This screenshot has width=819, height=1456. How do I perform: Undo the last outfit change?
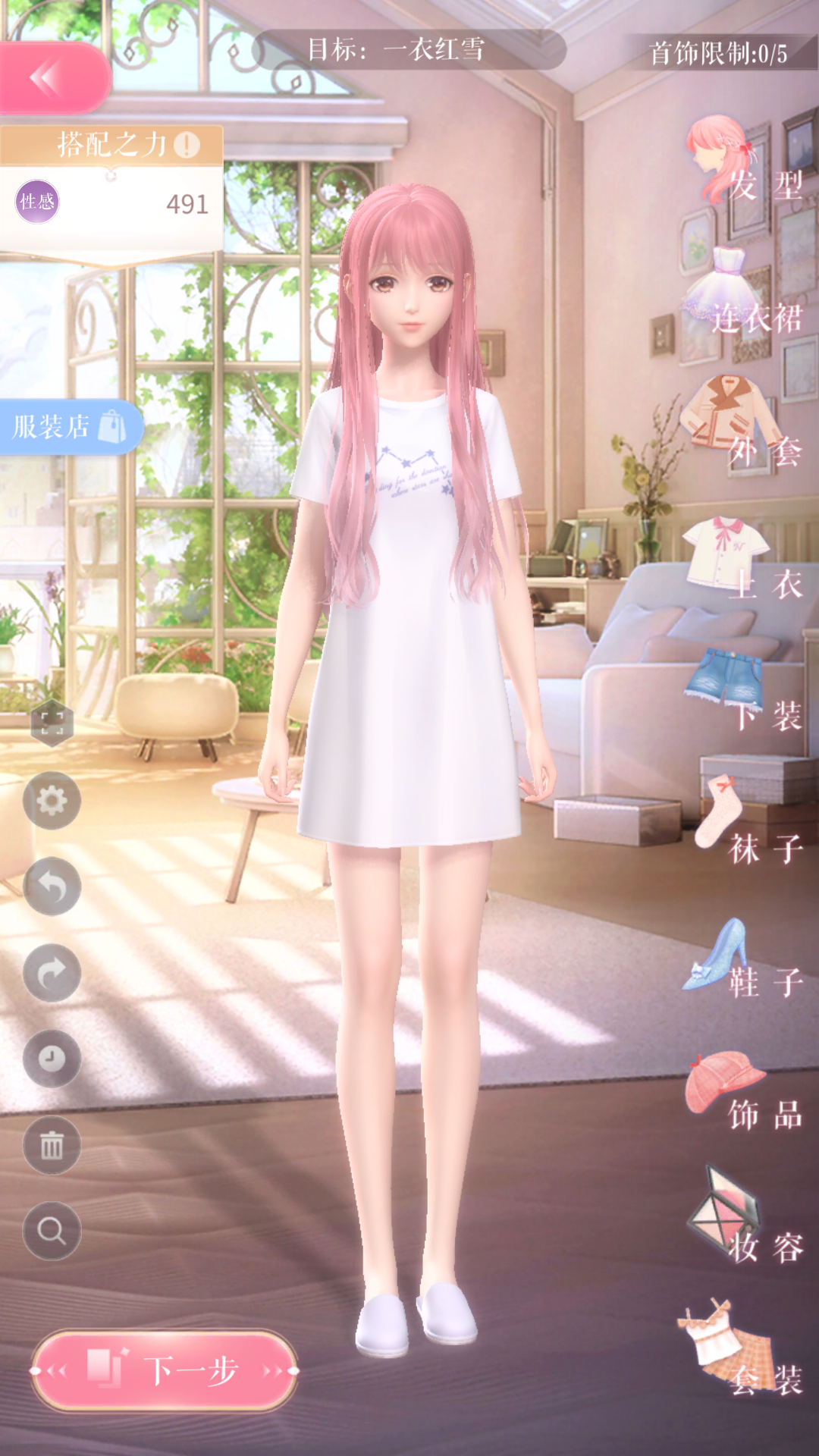coord(52,886)
